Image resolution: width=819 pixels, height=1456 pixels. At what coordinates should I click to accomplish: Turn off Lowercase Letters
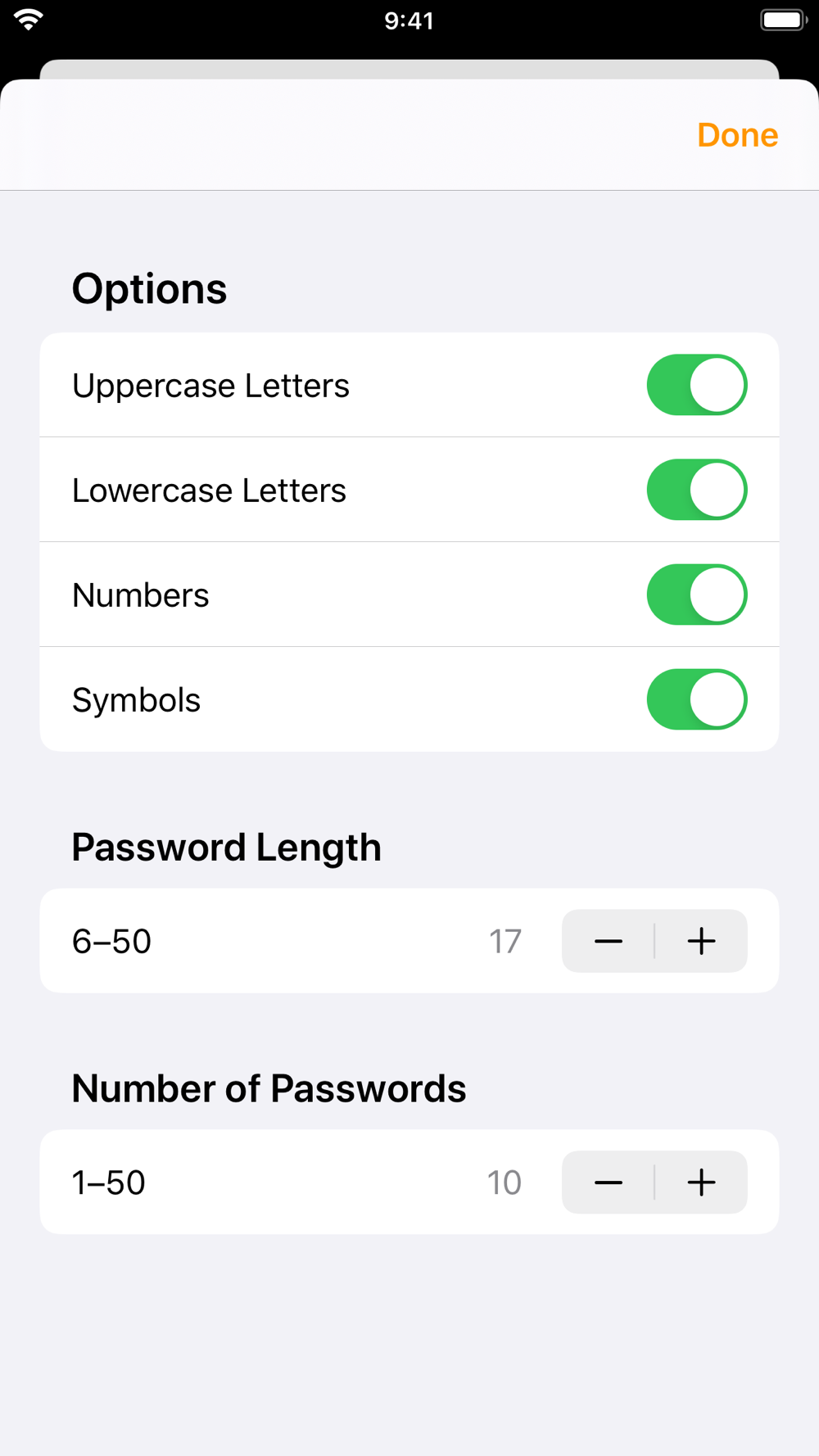click(697, 490)
